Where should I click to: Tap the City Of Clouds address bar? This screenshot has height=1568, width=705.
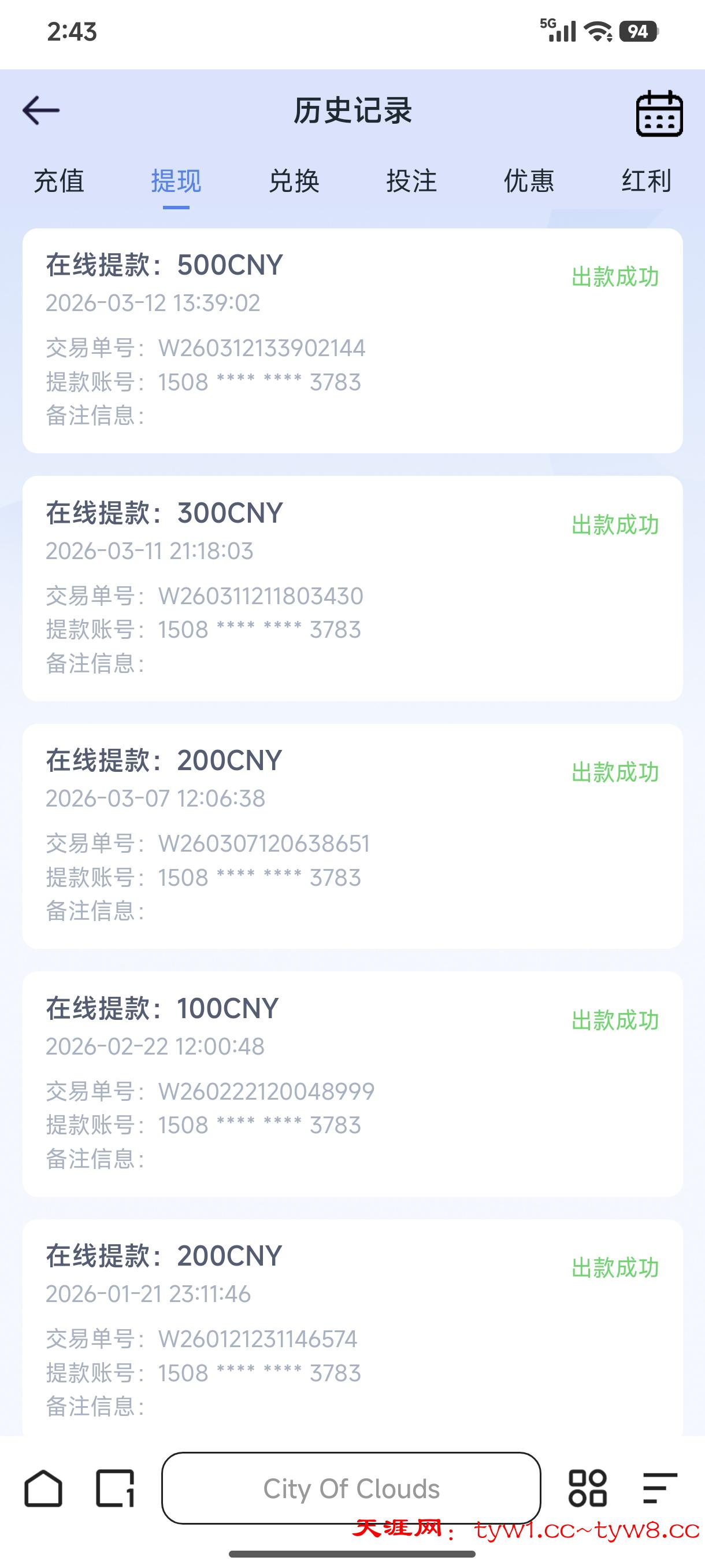(351, 1488)
